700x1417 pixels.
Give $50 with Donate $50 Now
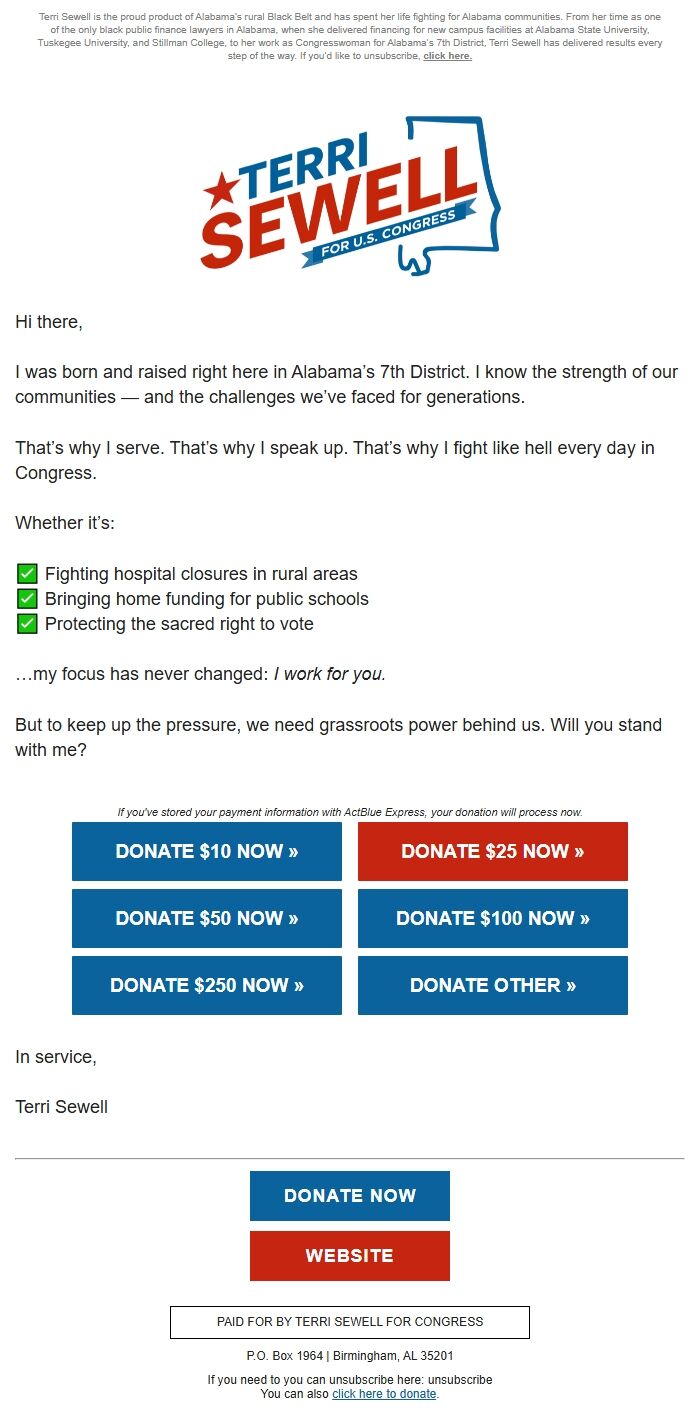pyautogui.click(x=207, y=918)
